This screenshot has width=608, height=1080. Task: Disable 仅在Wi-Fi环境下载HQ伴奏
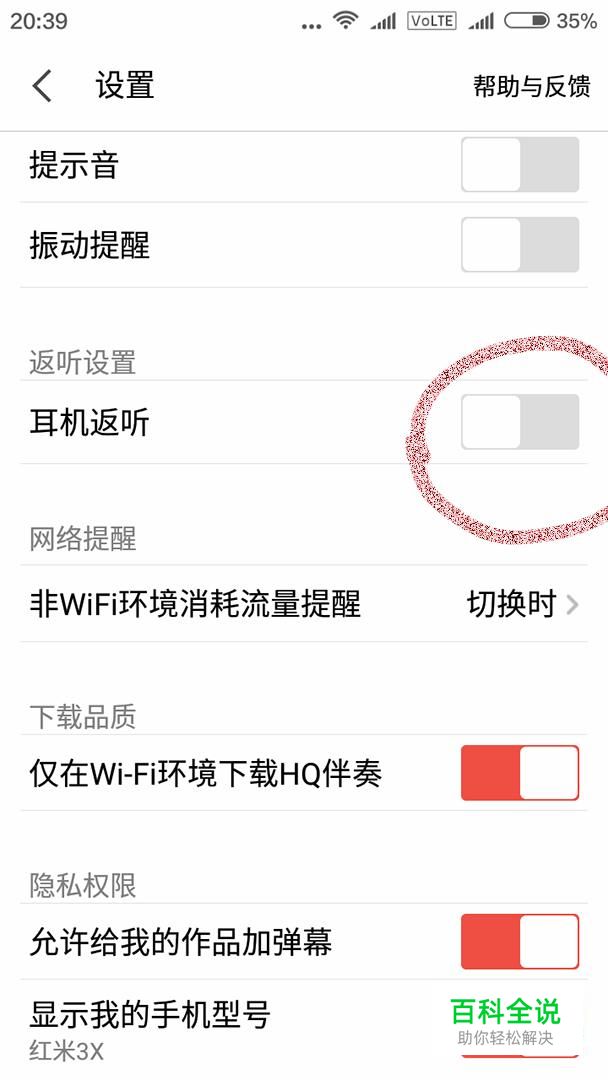(x=520, y=773)
